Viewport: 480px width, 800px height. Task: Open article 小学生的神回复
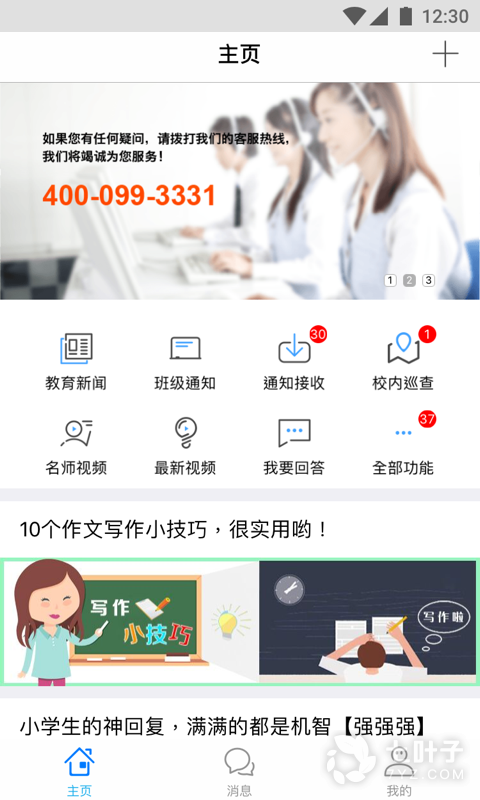click(223, 727)
